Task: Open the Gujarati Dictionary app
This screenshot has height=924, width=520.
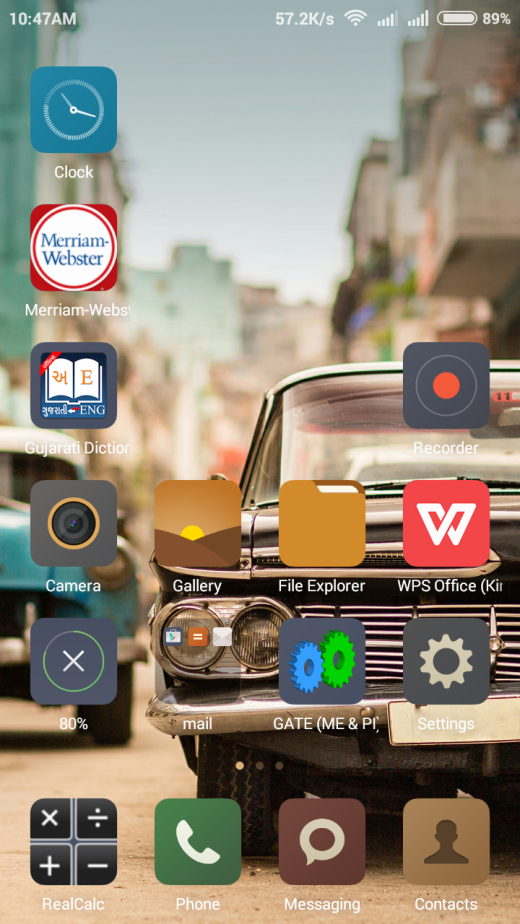Action: coord(74,385)
